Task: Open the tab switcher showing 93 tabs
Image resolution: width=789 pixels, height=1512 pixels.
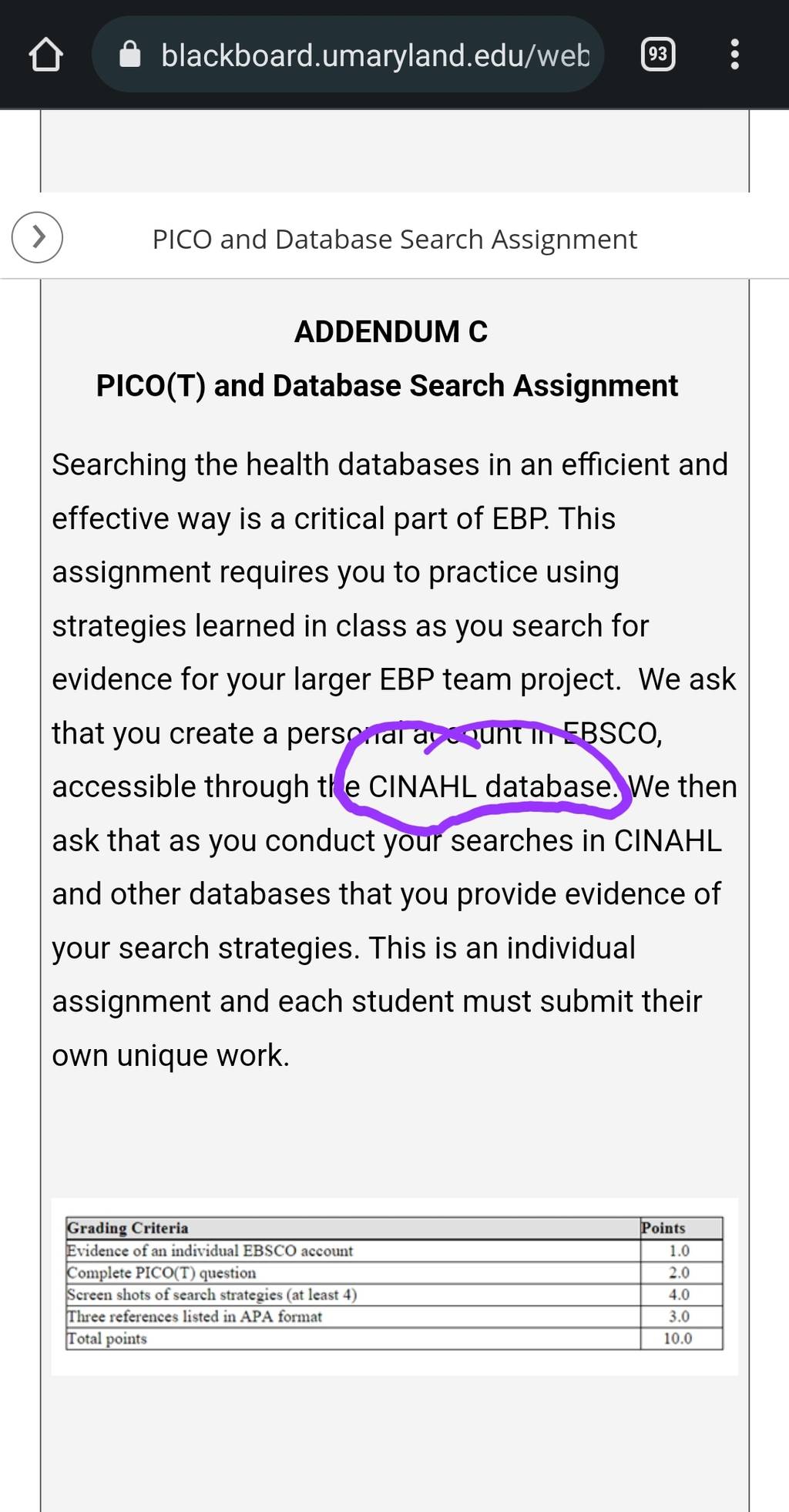Action: click(658, 55)
